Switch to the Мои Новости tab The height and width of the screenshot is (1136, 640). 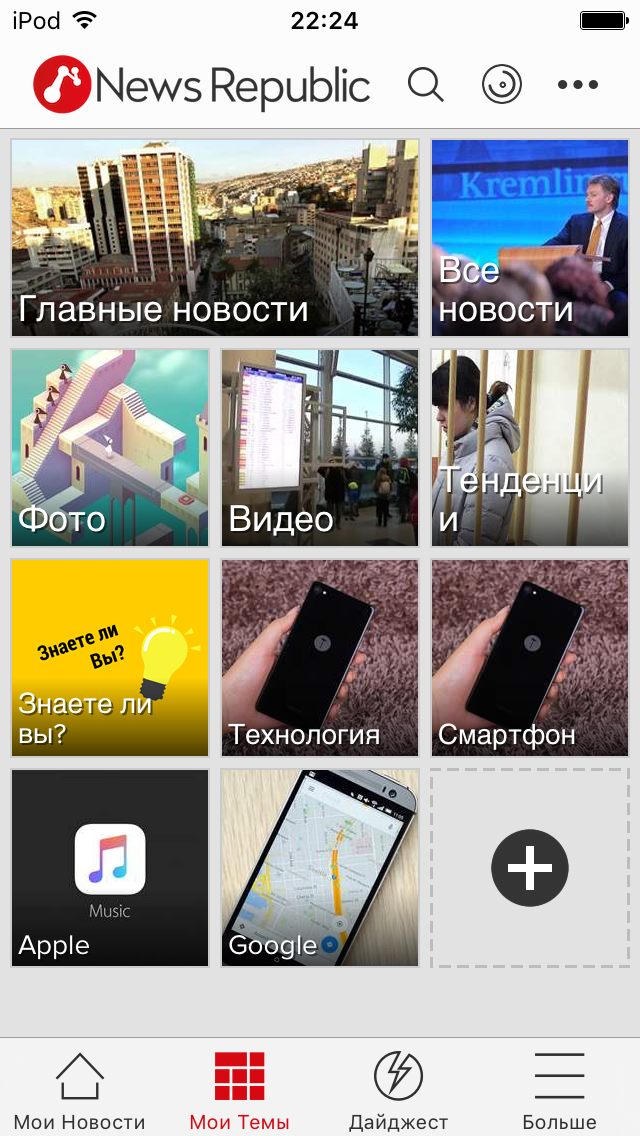click(80, 1090)
